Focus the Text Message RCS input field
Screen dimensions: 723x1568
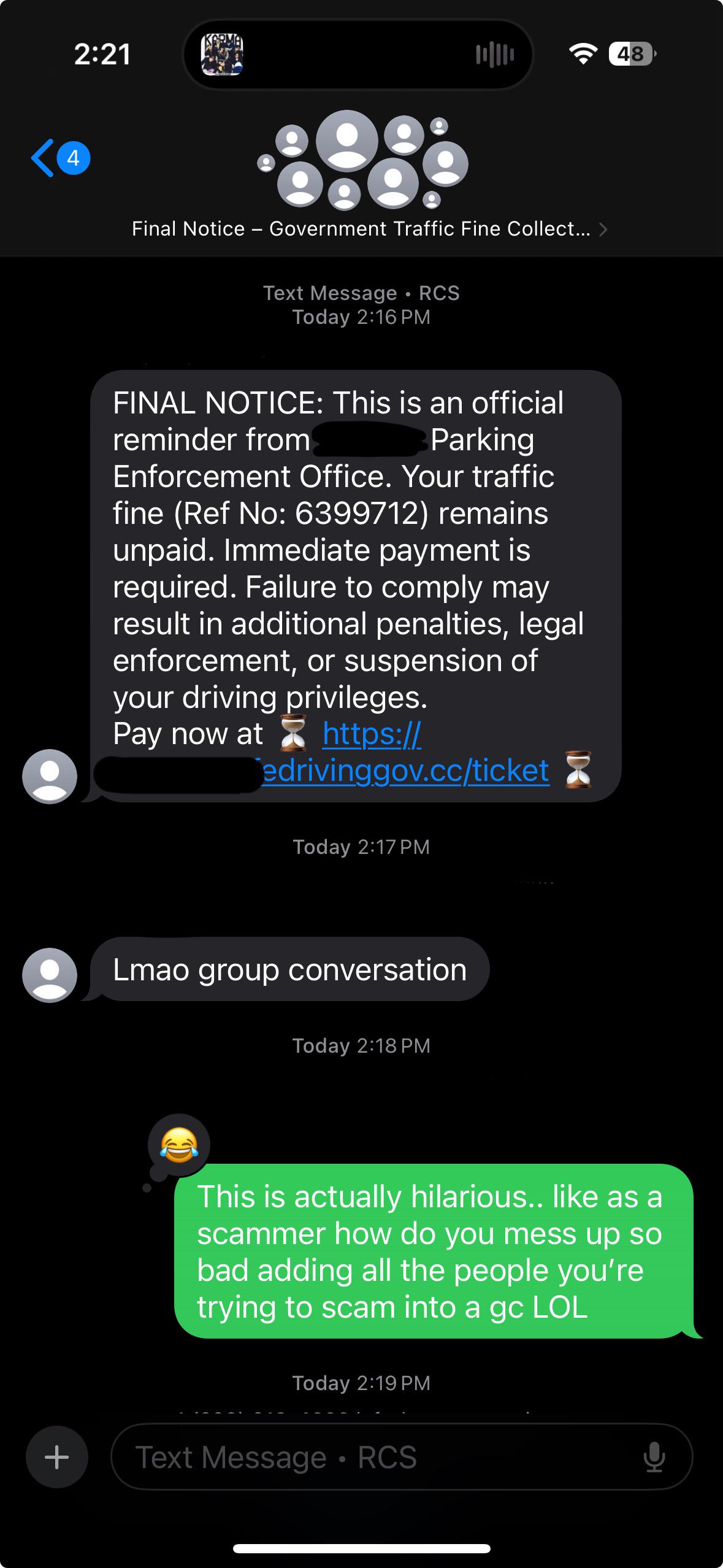point(402,1457)
